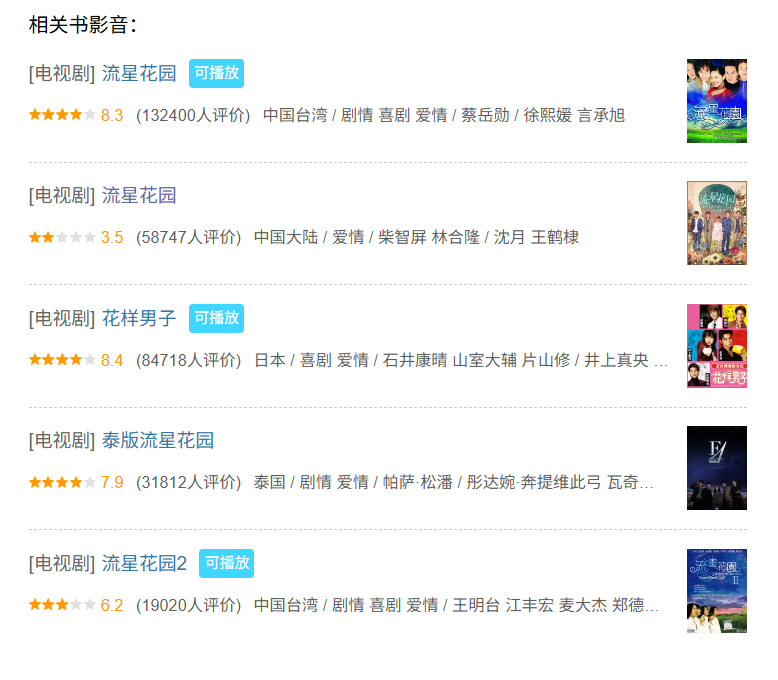Open the 流星花园2 title link
778x680 pixels.
144,563
